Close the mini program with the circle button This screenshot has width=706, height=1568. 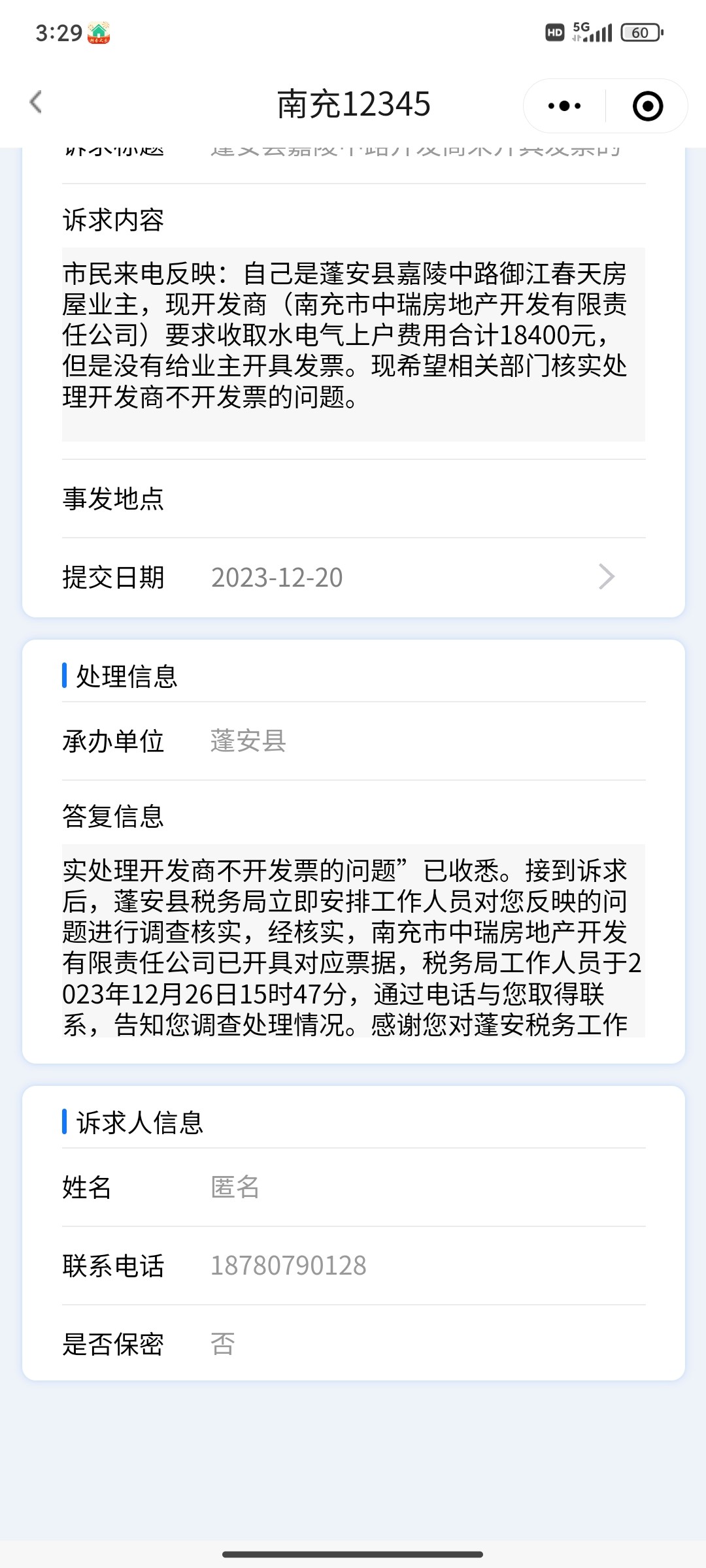click(647, 106)
